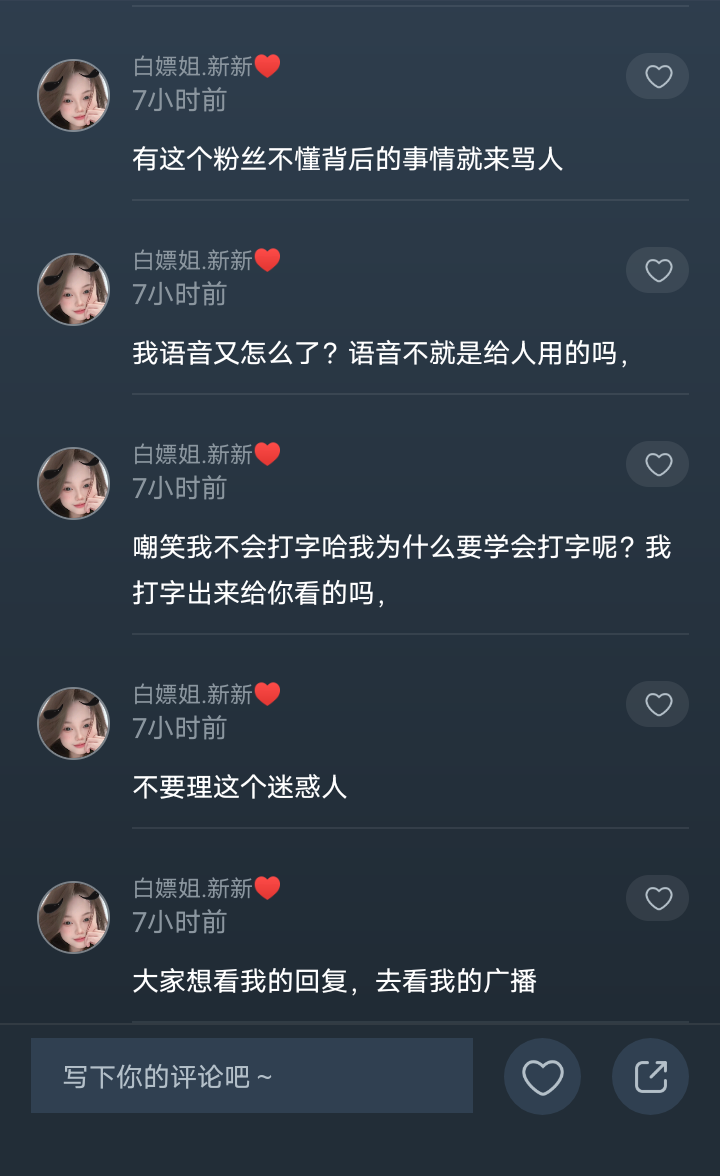Like the comment "大家想看我的回复，去看我的广播"
Image resolution: width=720 pixels, height=1176 pixels.
pyautogui.click(x=657, y=898)
